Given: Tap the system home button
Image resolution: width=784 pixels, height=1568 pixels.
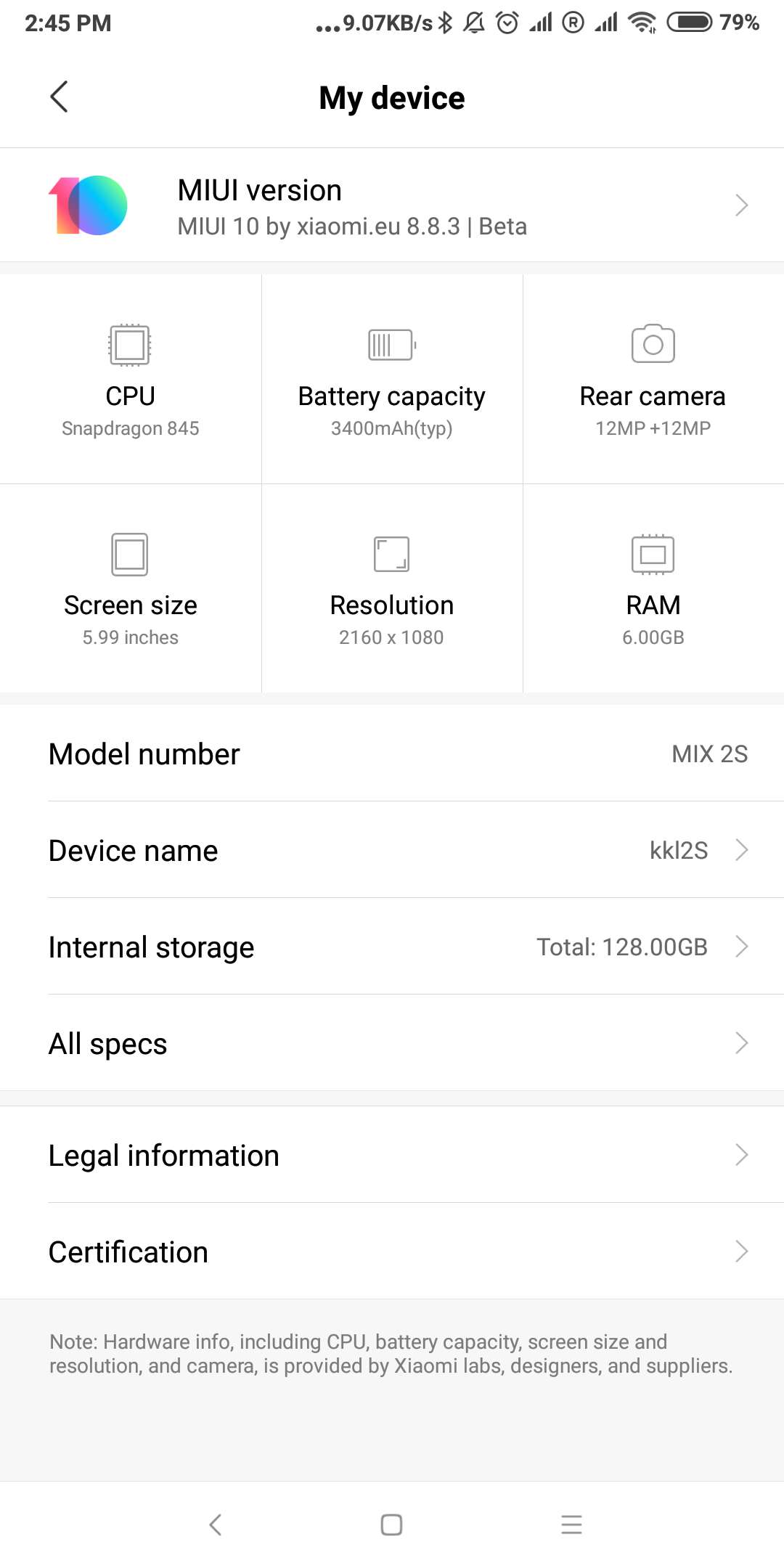Looking at the screenshot, I should point(392,1524).
